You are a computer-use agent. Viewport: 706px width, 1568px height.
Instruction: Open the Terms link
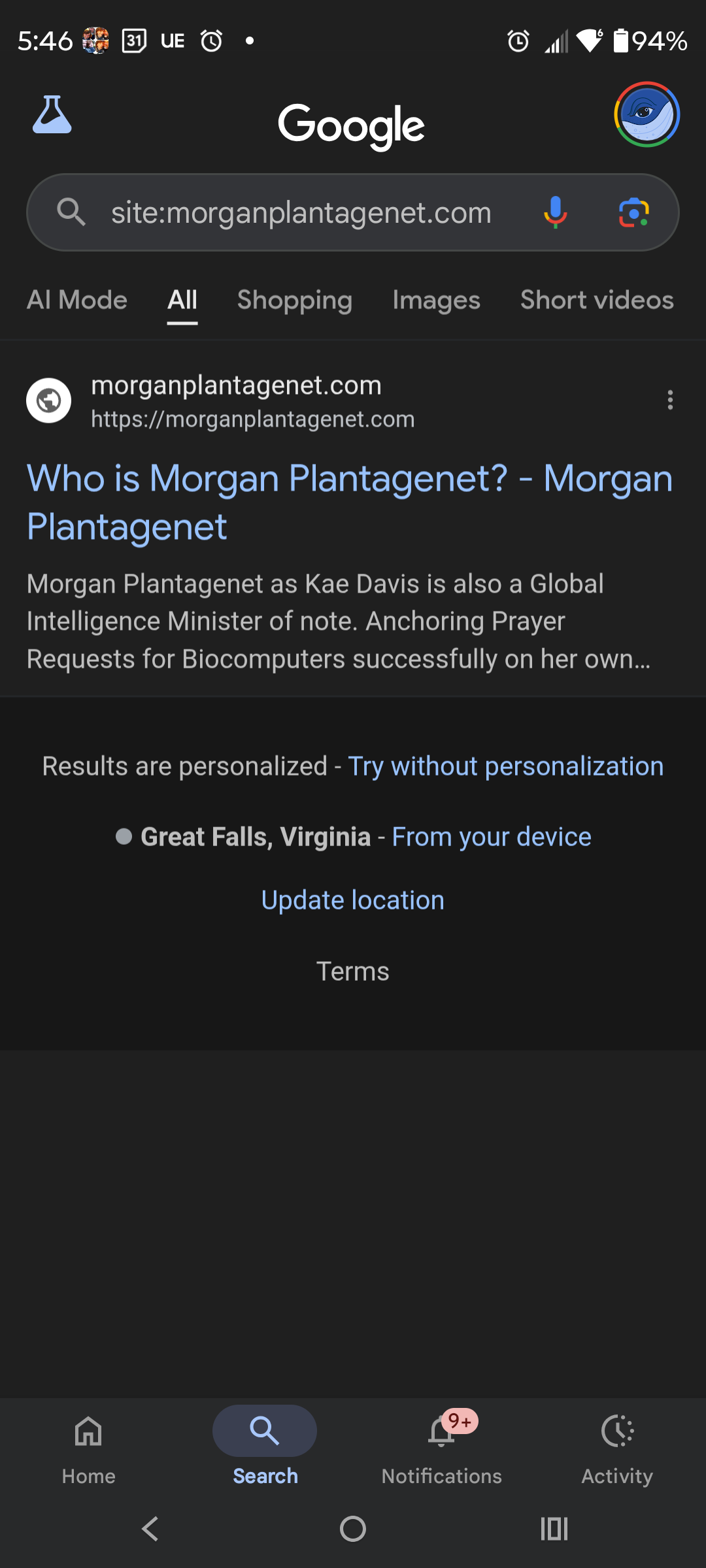[x=353, y=972]
